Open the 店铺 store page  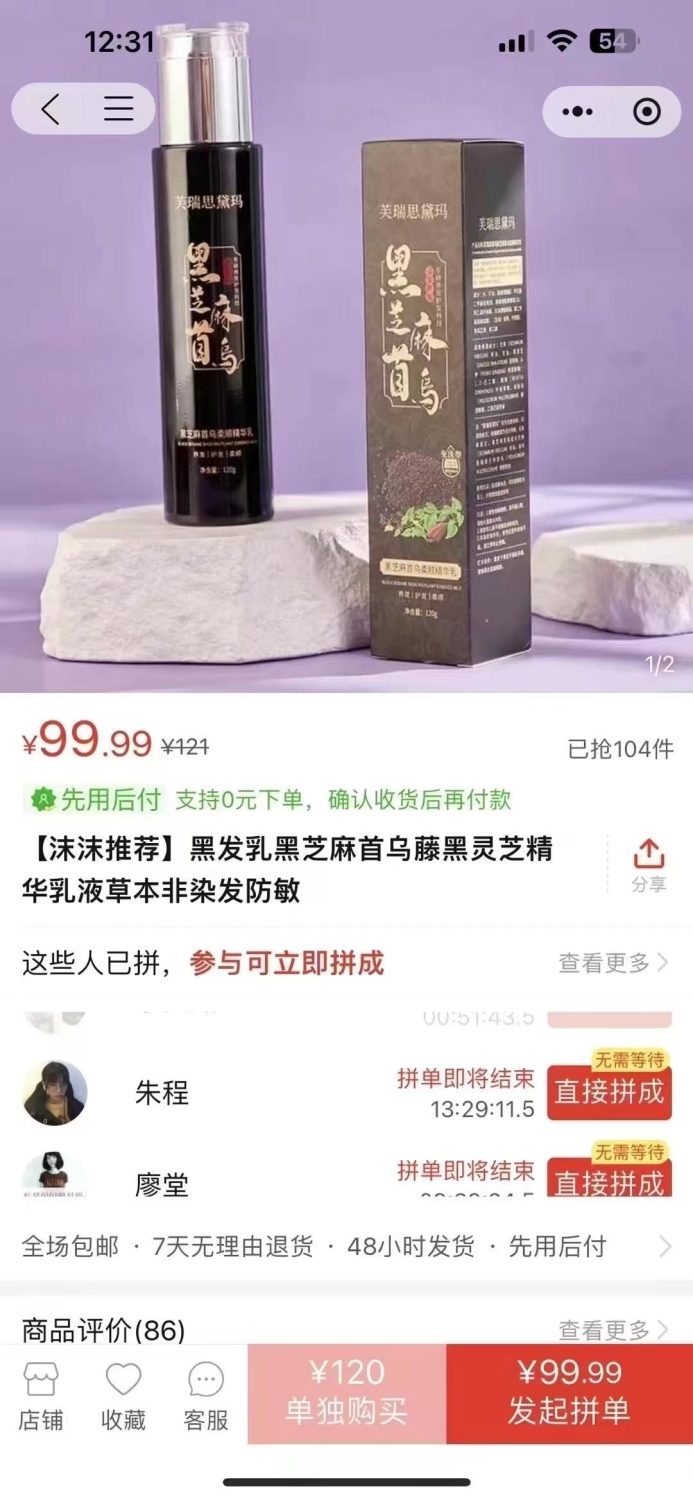click(41, 1397)
